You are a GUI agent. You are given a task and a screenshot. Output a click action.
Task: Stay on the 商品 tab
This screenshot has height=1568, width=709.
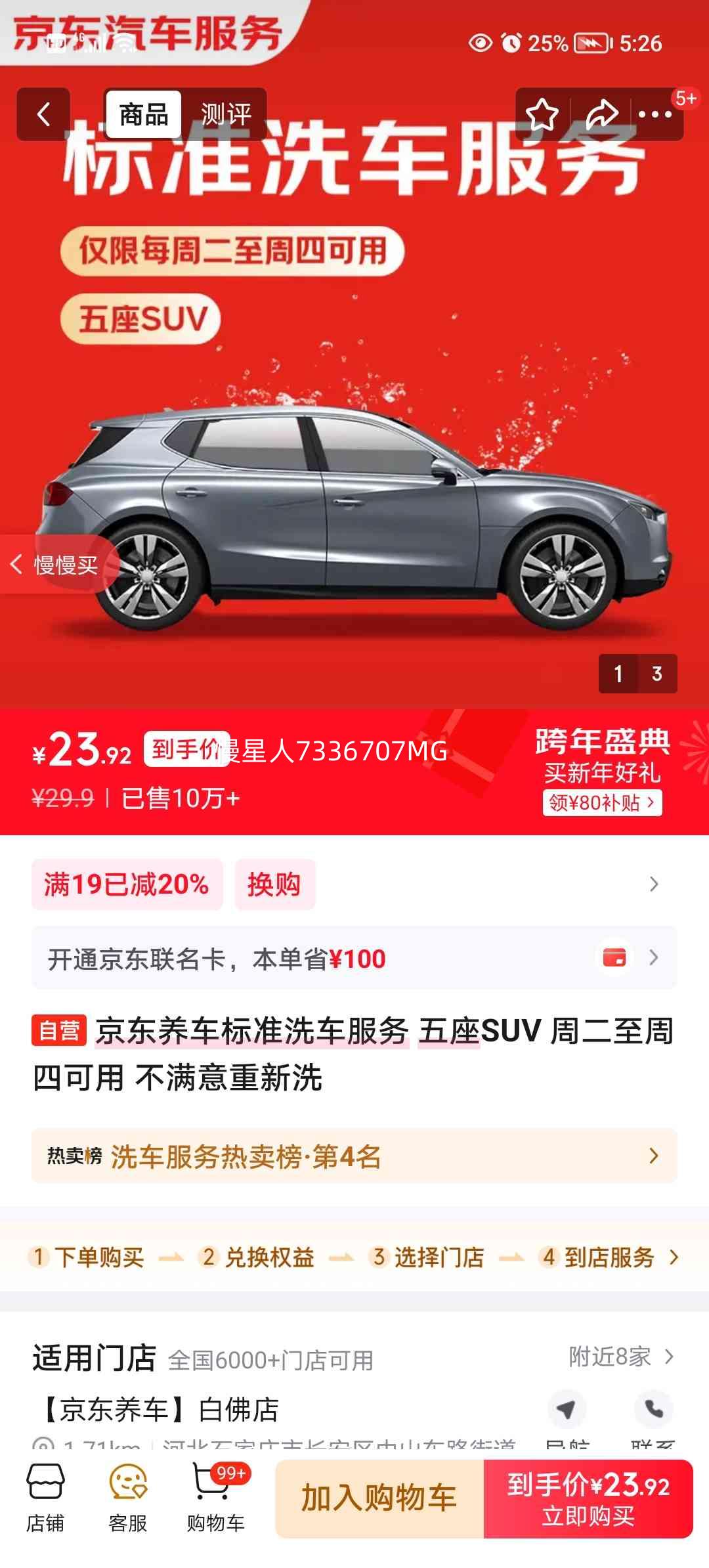pos(144,114)
